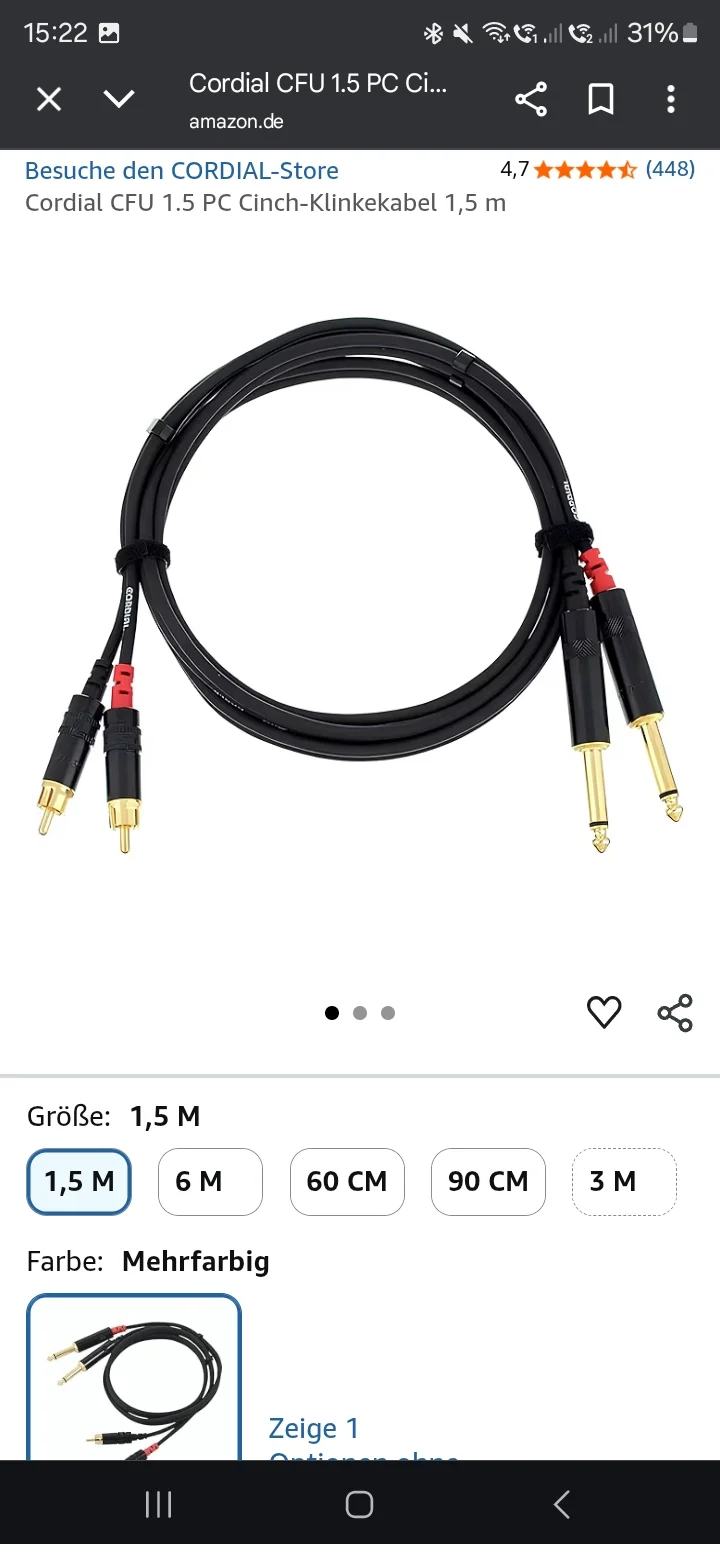The width and height of the screenshot is (720, 1544).
Task: Open the 448 customer ratings
Action: click(670, 169)
